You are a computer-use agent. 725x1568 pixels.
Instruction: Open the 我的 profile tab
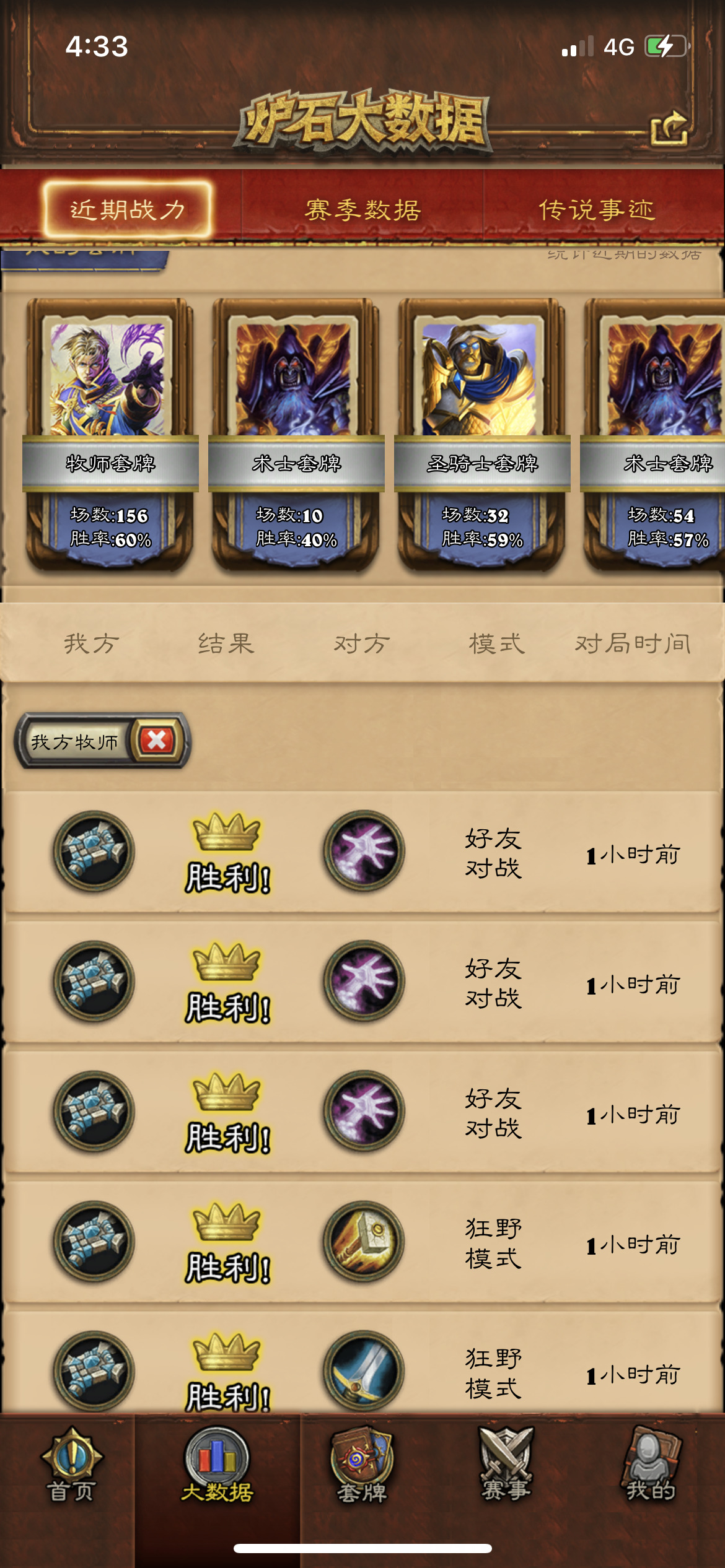click(650, 1466)
